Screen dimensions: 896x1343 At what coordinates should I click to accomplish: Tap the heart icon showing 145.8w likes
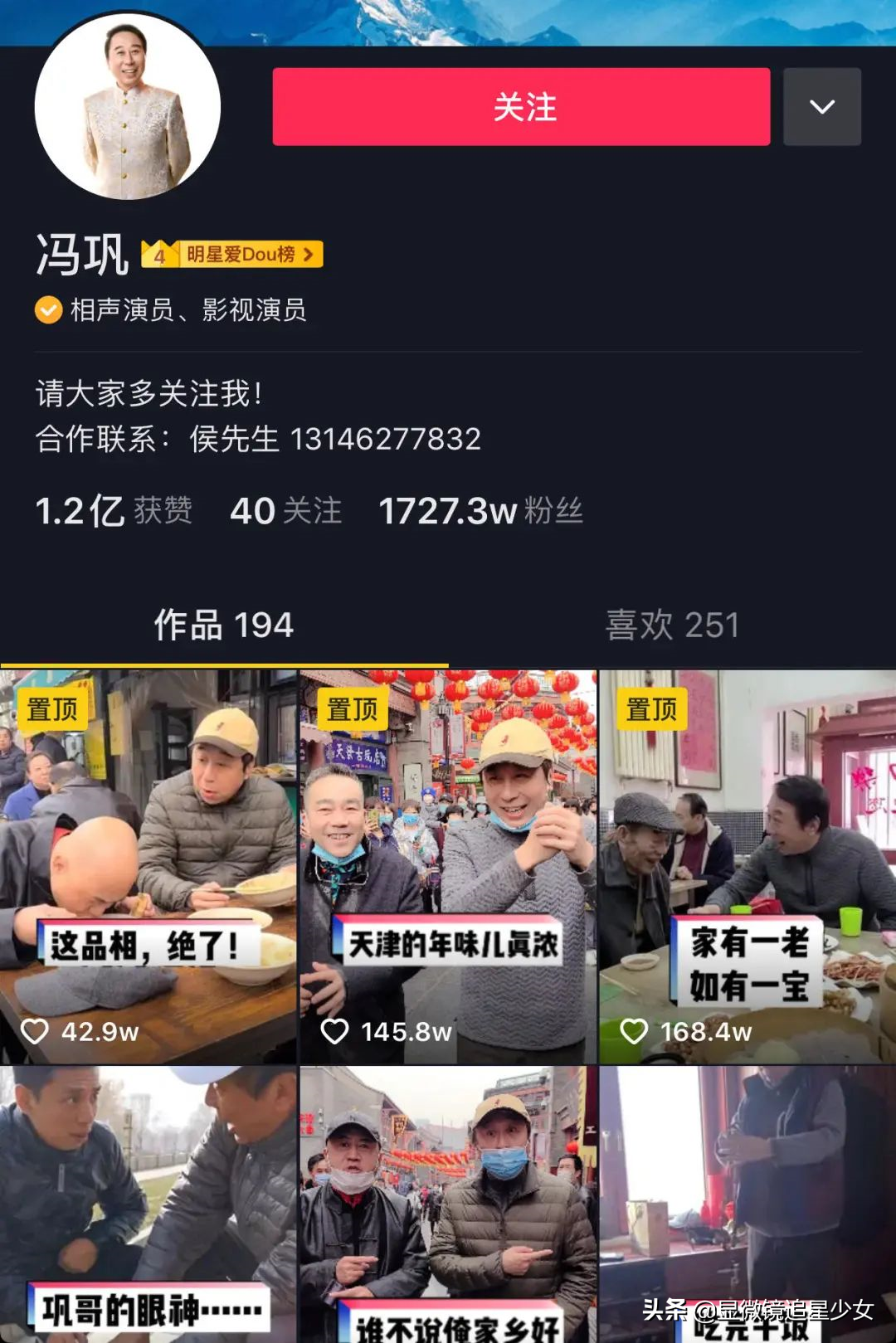pos(336,1033)
